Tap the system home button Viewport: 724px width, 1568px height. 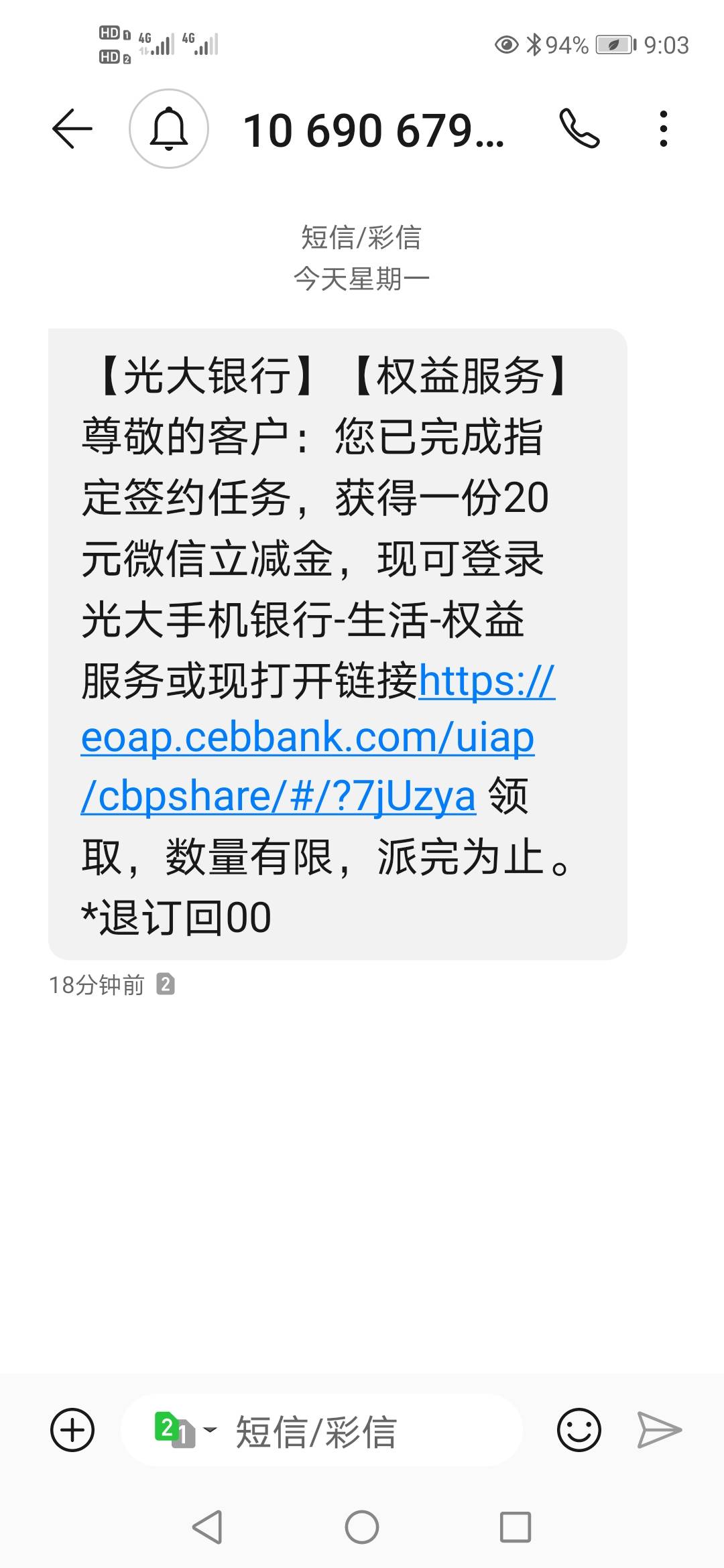point(362,1527)
